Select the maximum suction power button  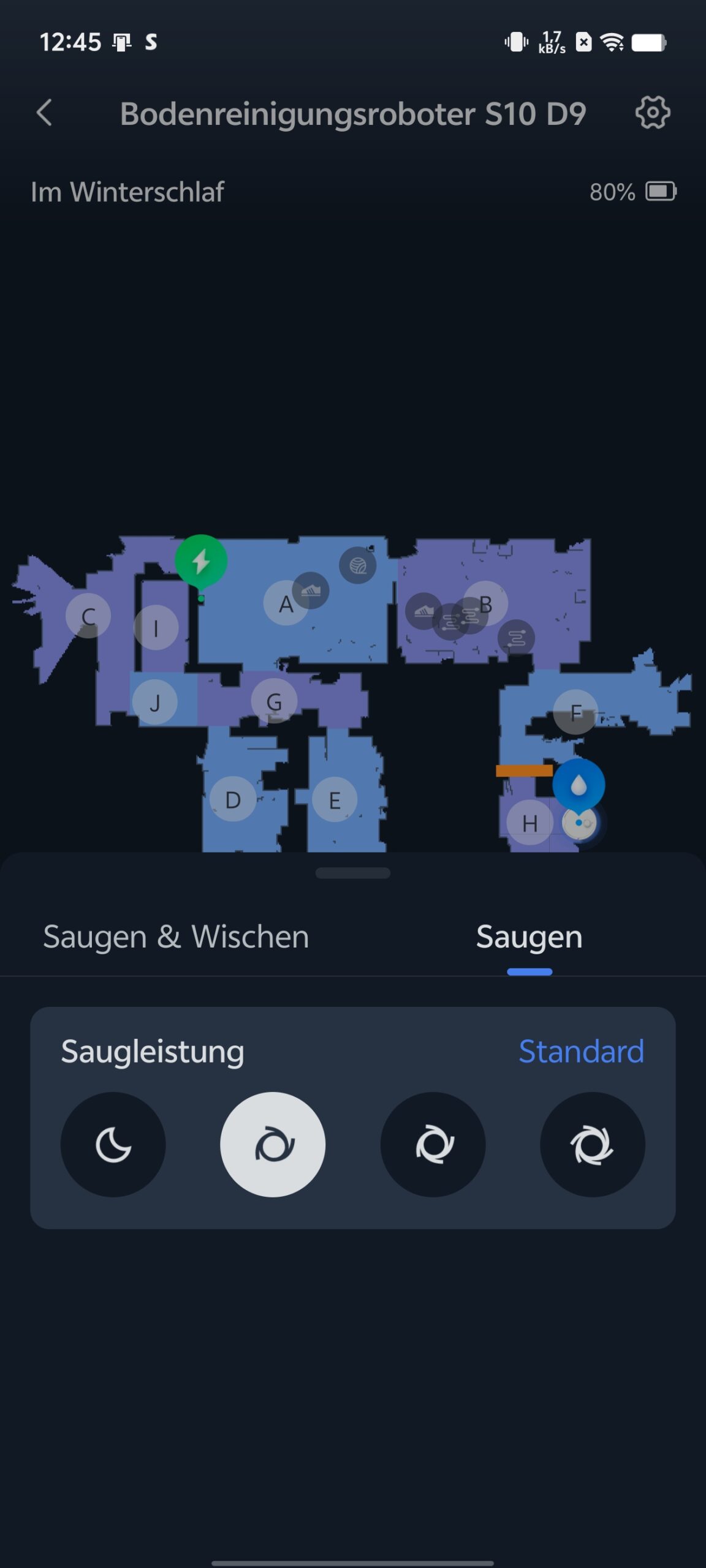point(593,1144)
